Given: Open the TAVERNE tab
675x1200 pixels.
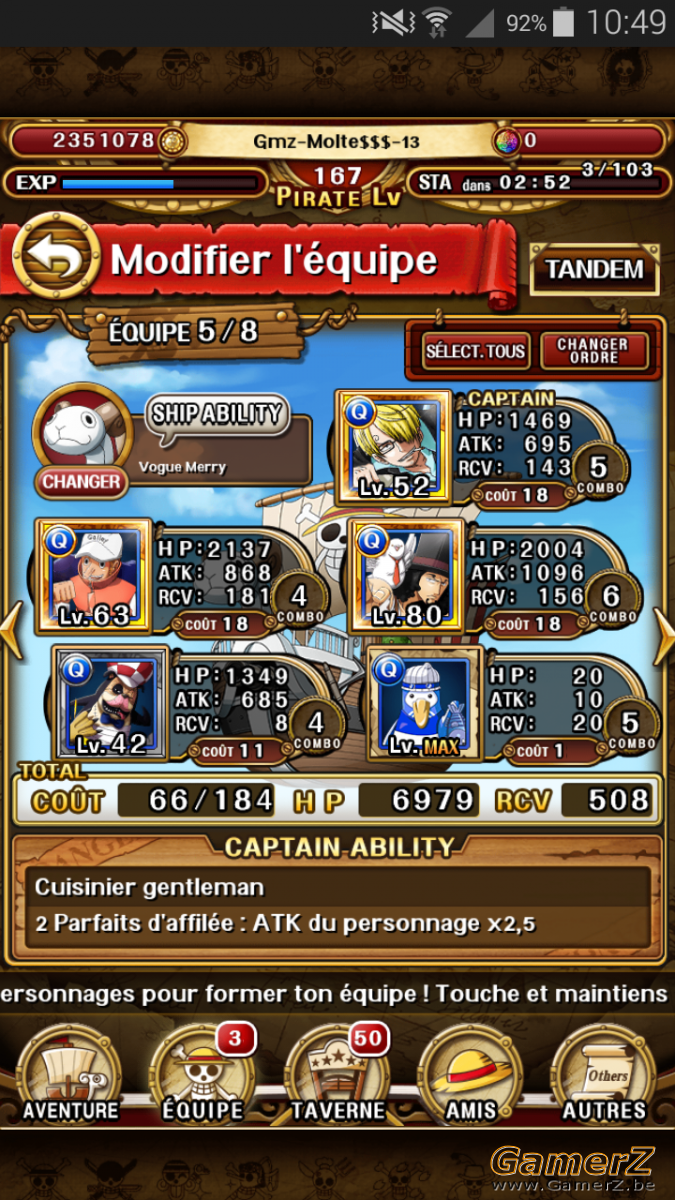Looking at the screenshot, I should (337, 1075).
